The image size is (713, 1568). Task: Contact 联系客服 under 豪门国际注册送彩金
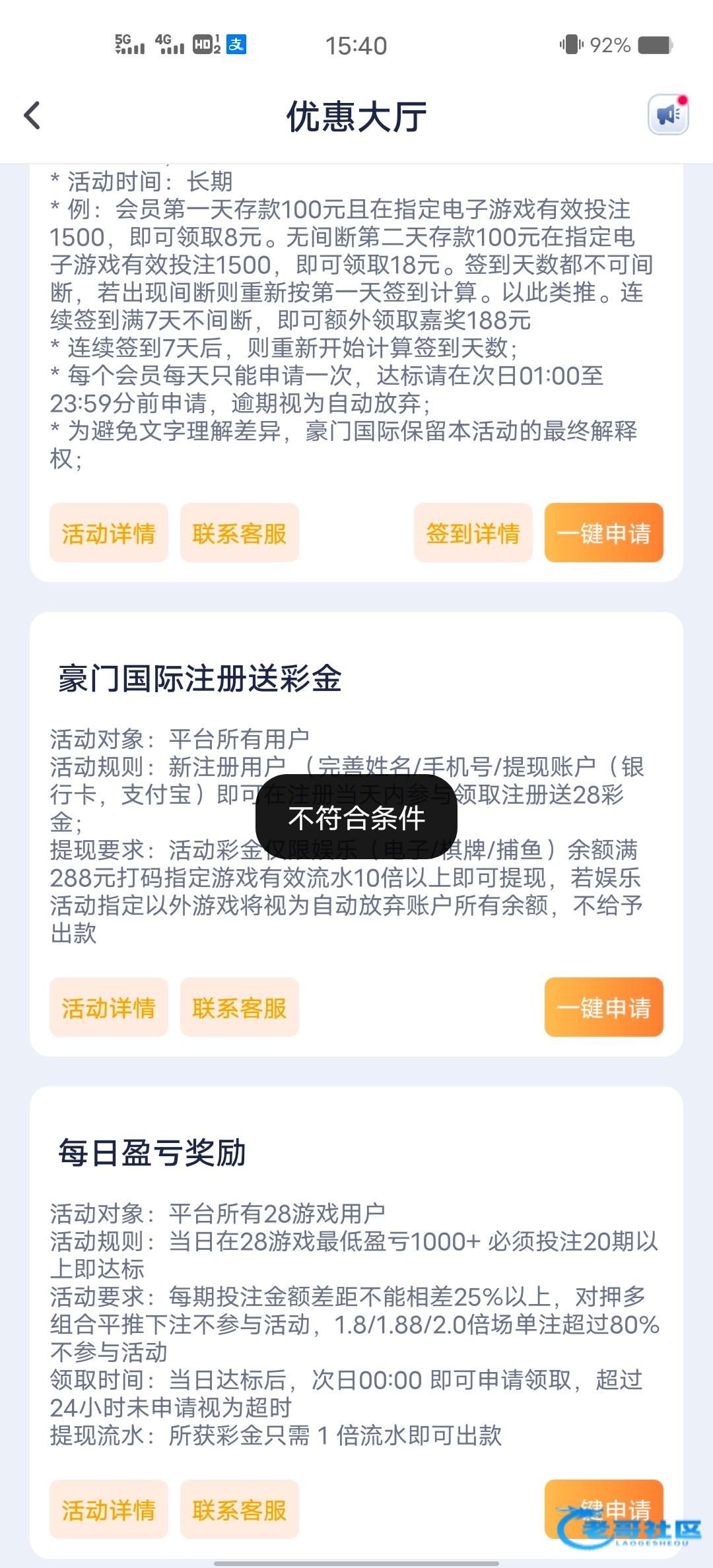pos(239,1007)
